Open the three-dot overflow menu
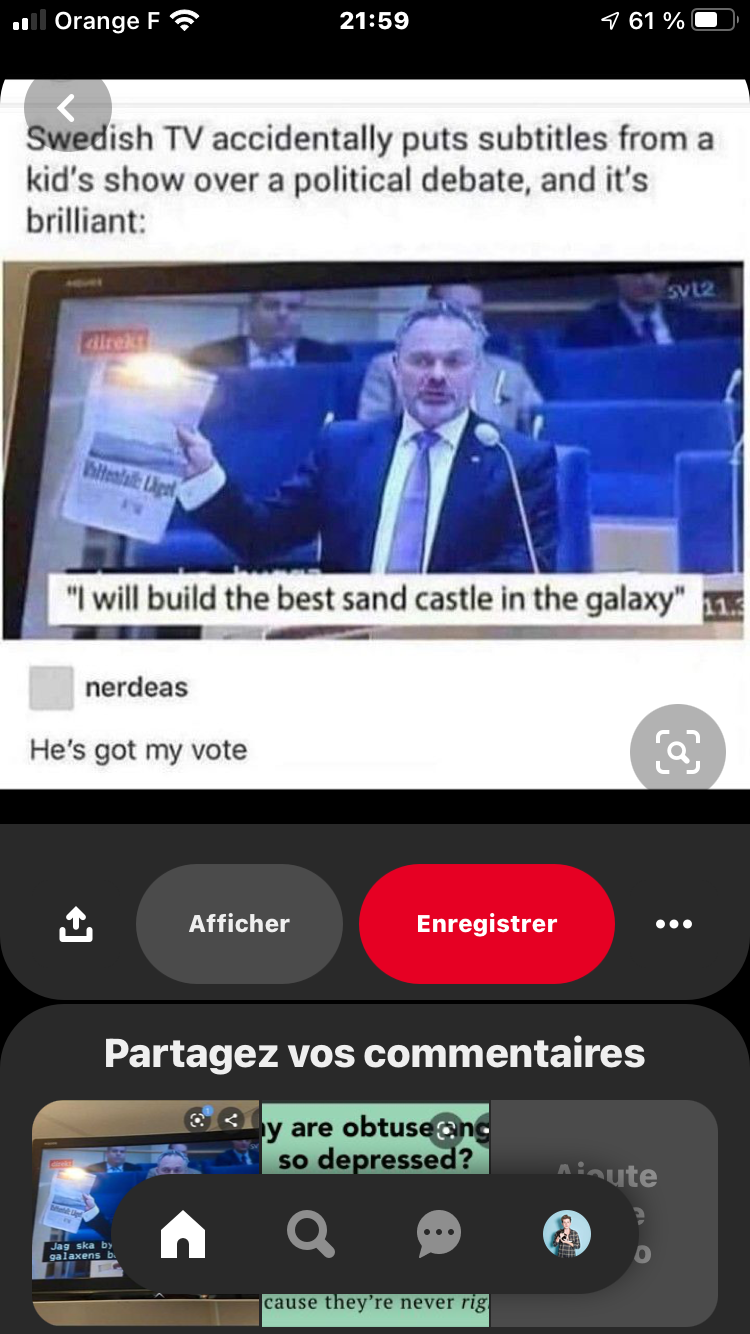 [673, 924]
